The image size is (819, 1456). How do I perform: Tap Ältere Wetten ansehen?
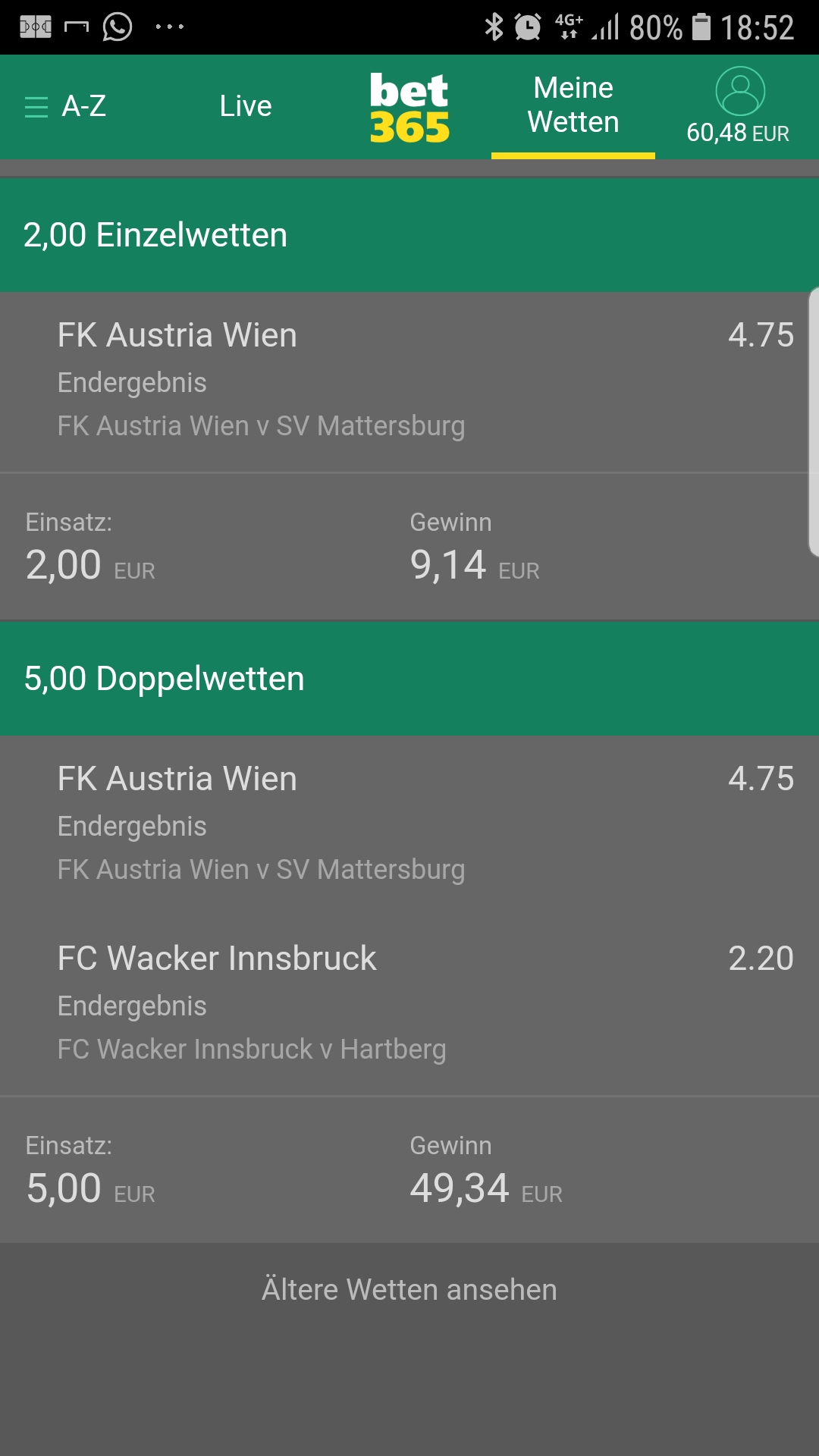coord(409,1289)
